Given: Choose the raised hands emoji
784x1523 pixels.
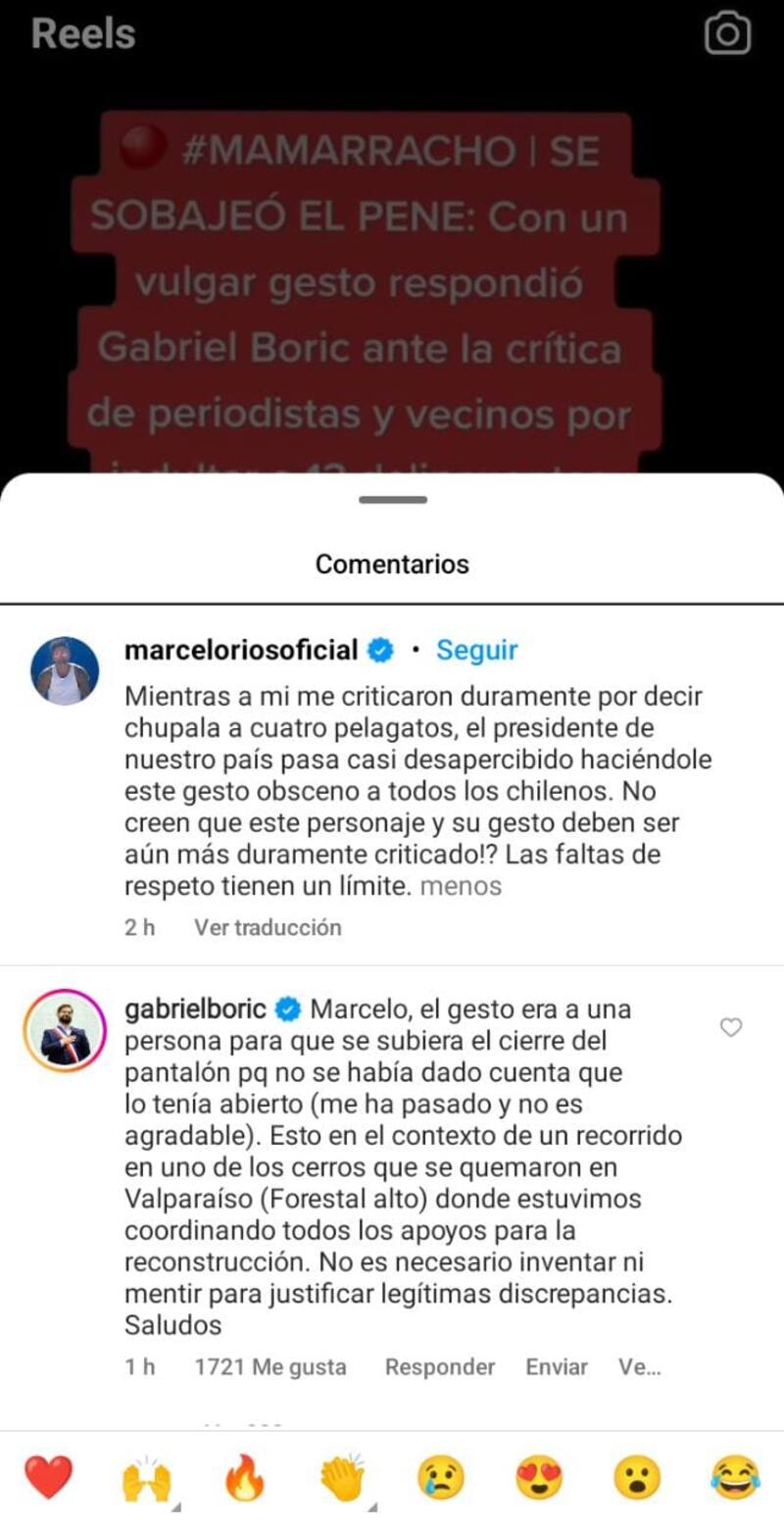Looking at the screenshot, I should coord(146,1479).
